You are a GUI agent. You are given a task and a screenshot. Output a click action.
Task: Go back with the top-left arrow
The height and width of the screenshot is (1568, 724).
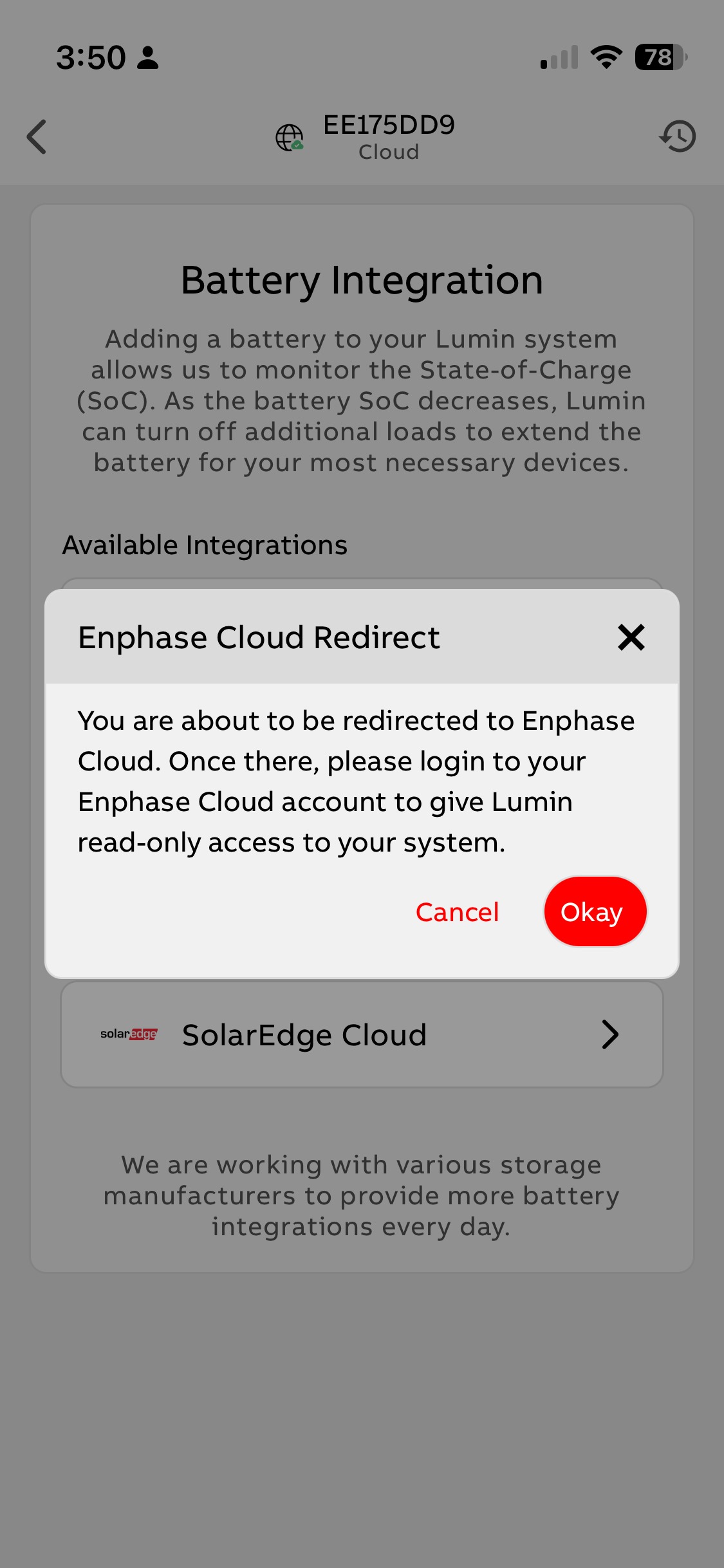(37, 136)
